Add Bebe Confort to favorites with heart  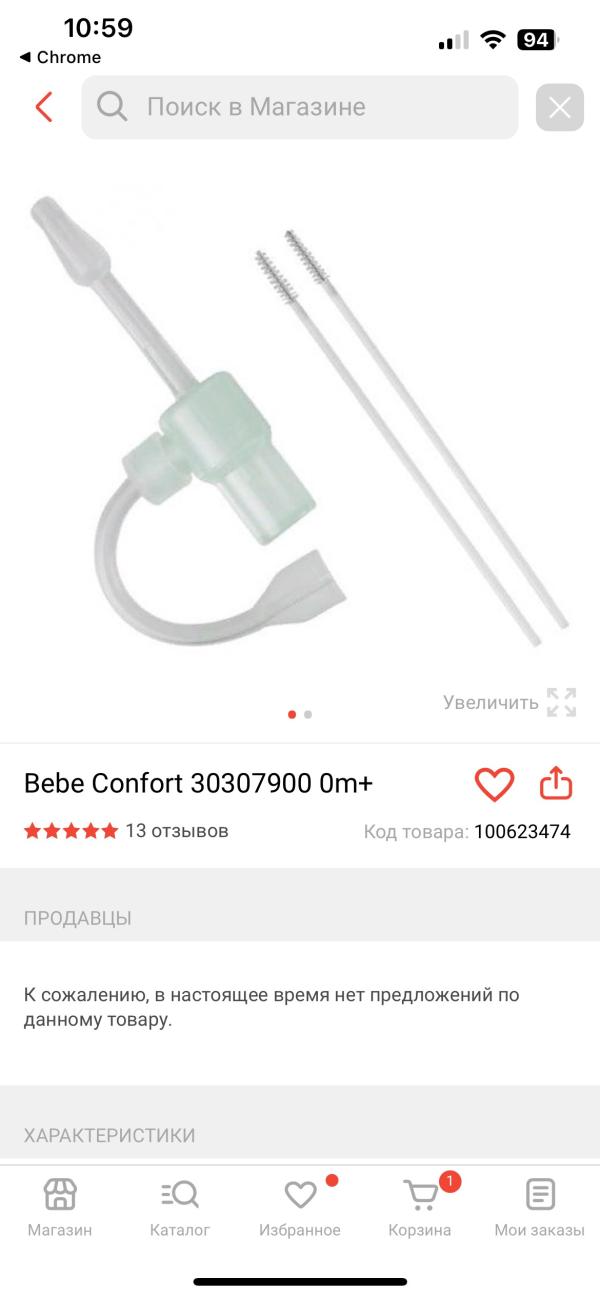click(494, 784)
